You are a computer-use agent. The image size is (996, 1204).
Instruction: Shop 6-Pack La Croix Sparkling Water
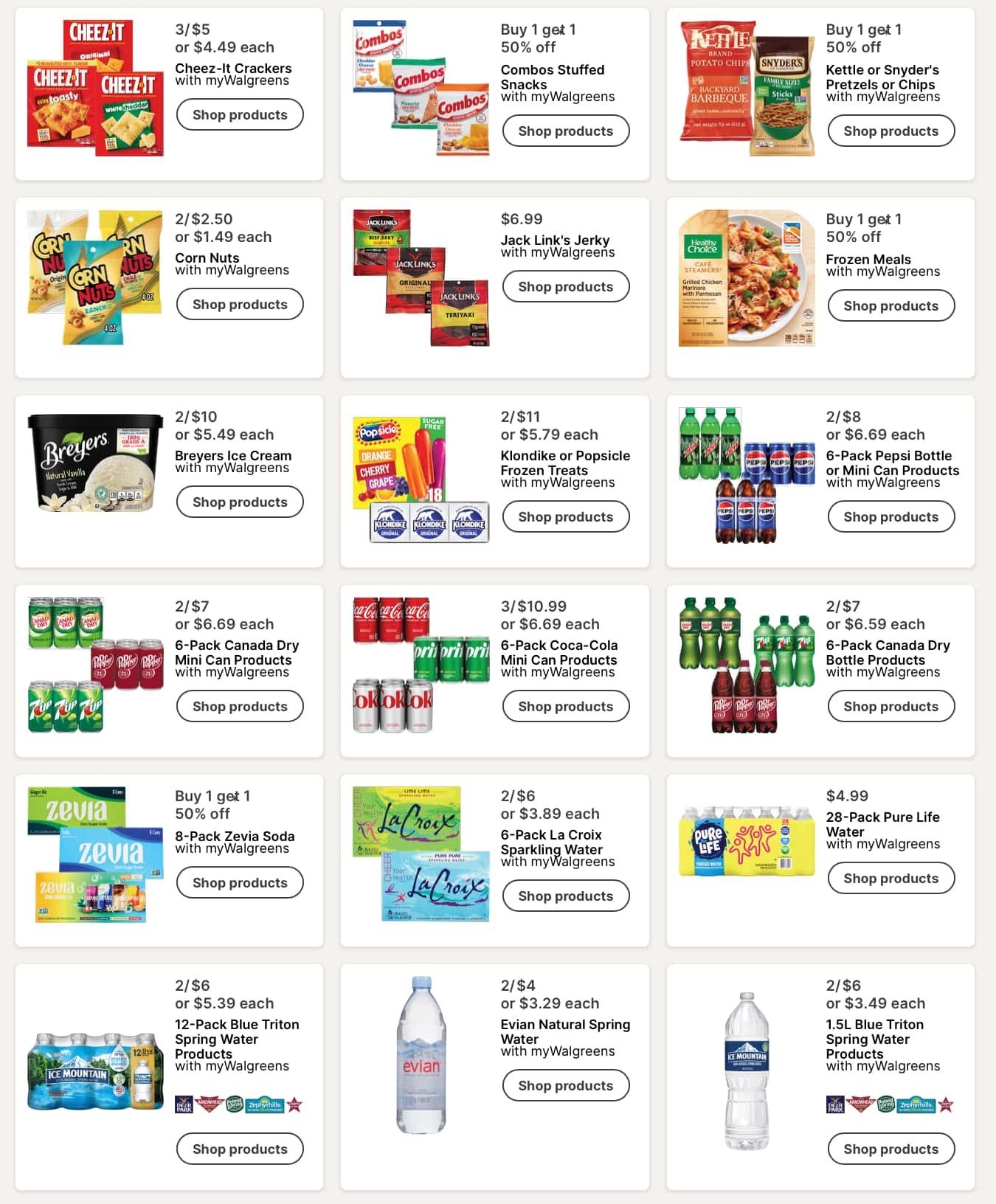[565, 896]
